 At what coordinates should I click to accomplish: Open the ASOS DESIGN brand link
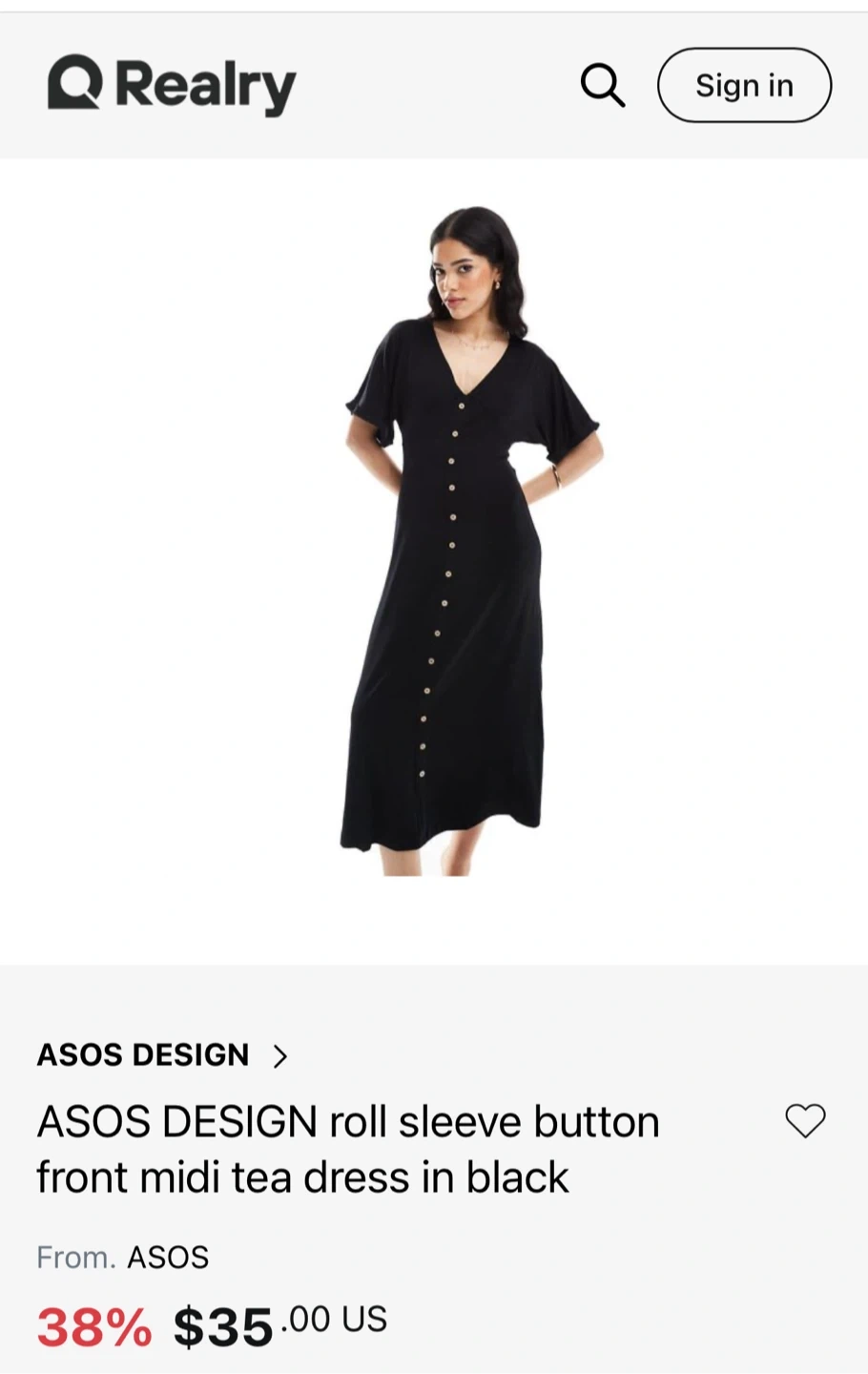(162, 1055)
